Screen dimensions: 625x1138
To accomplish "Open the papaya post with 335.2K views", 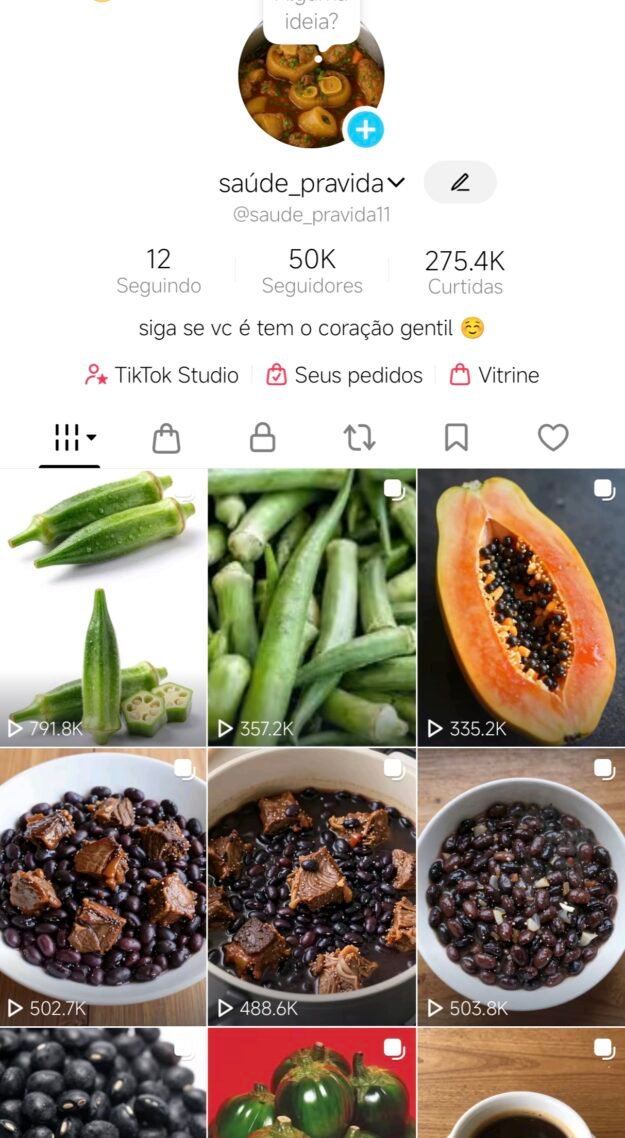I will 521,607.
